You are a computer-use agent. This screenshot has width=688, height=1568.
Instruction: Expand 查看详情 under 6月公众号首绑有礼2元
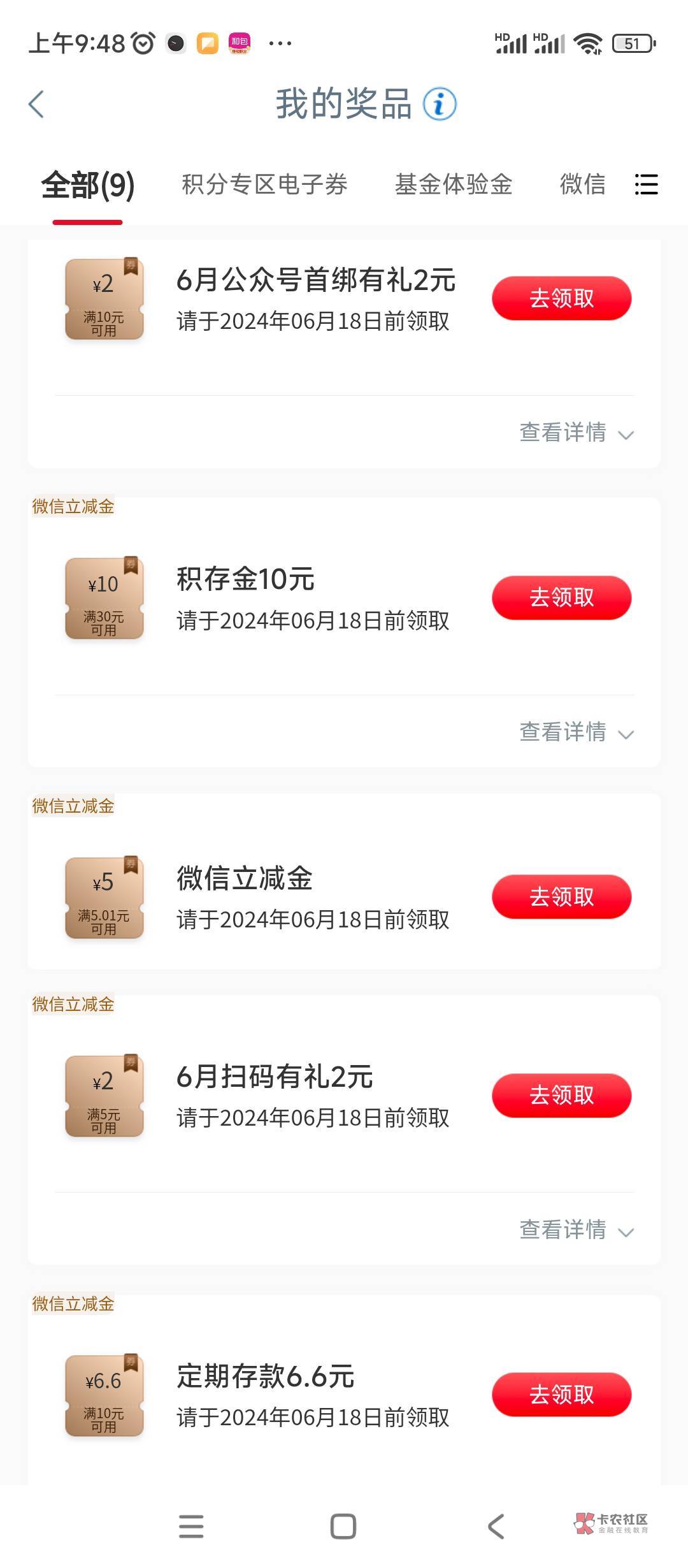[577, 433]
